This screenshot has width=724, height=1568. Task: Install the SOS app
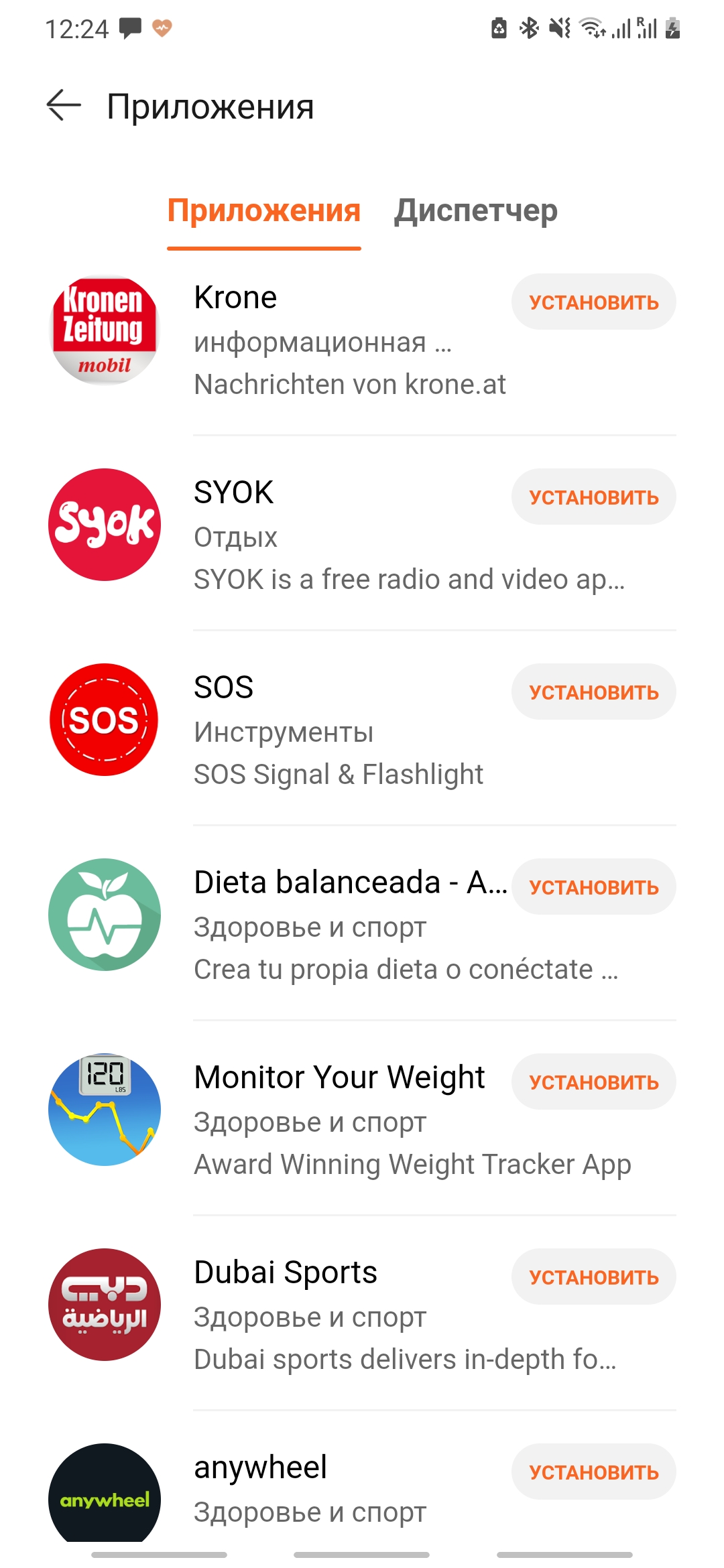pos(593,692)
